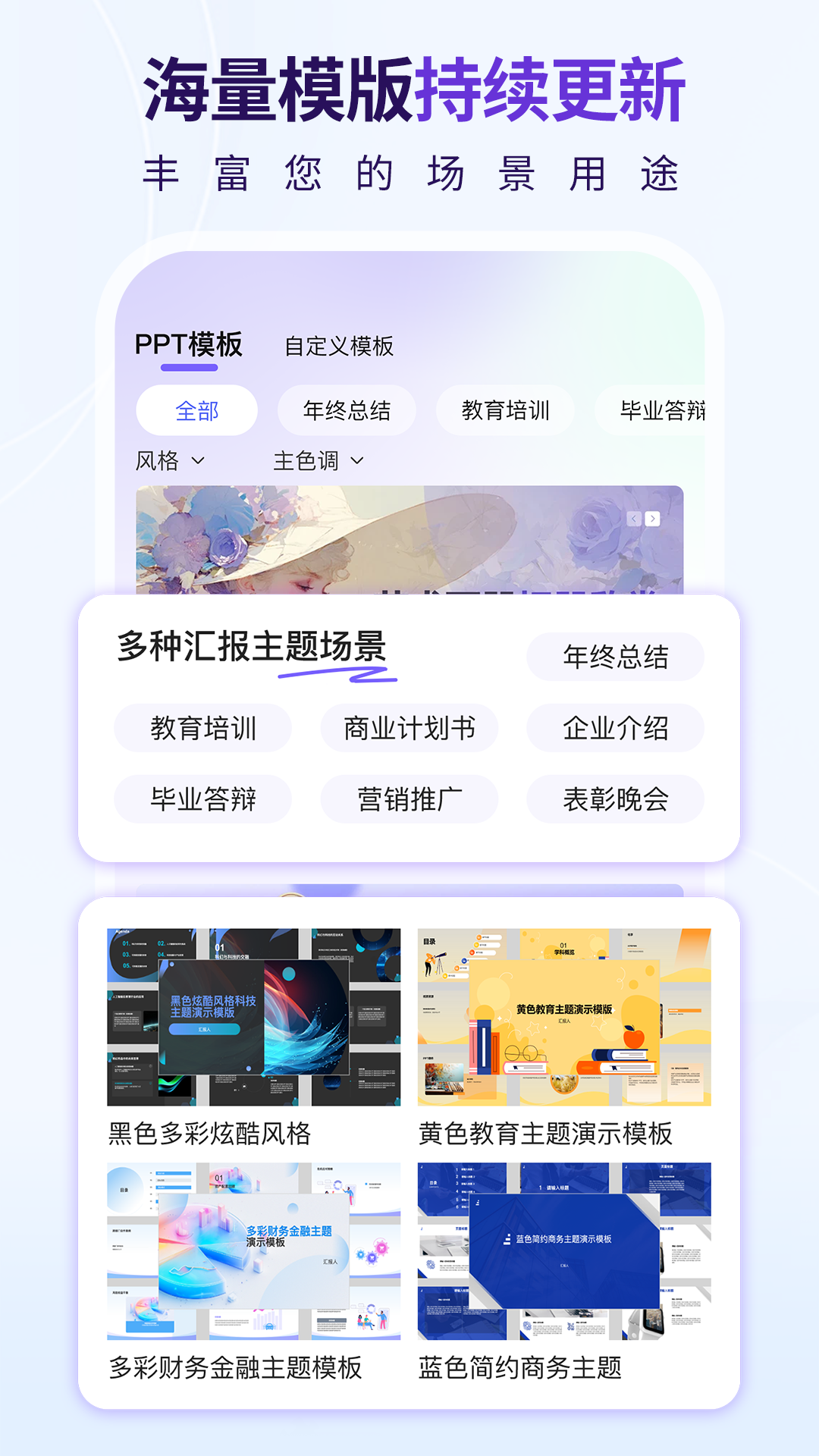
Task: 点击教育培训主题场景标签
Action: pos(203,726)
